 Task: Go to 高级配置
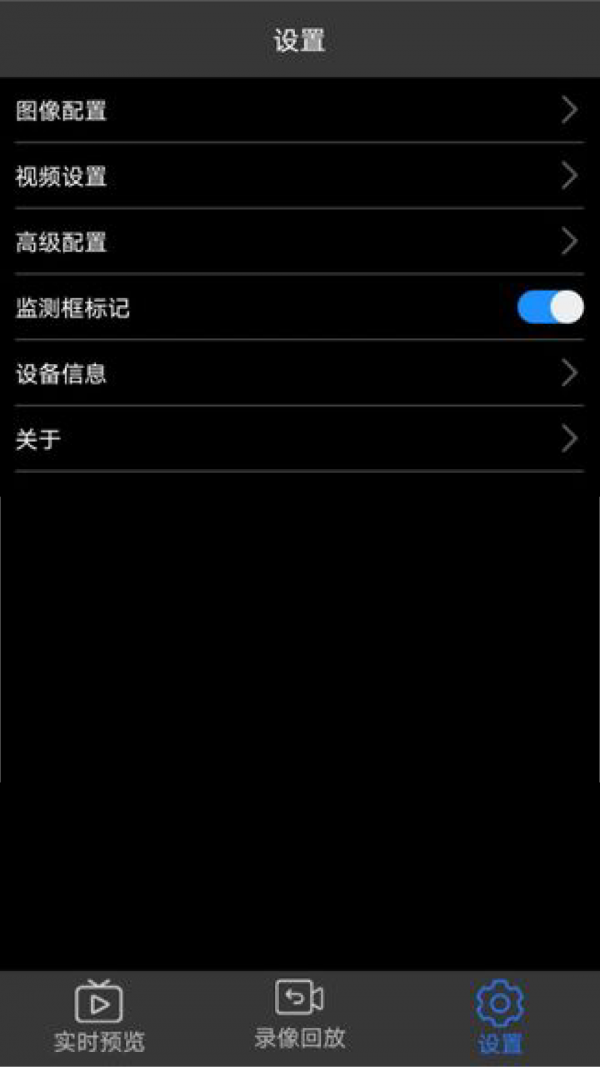coord(298,242)
